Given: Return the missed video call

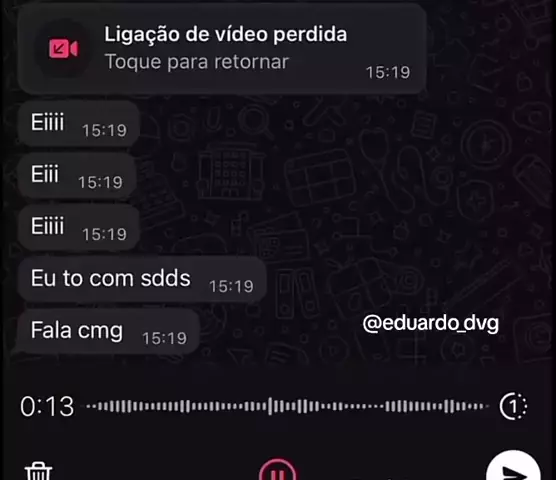Looking at the screenshot, I should pos(222,49).
